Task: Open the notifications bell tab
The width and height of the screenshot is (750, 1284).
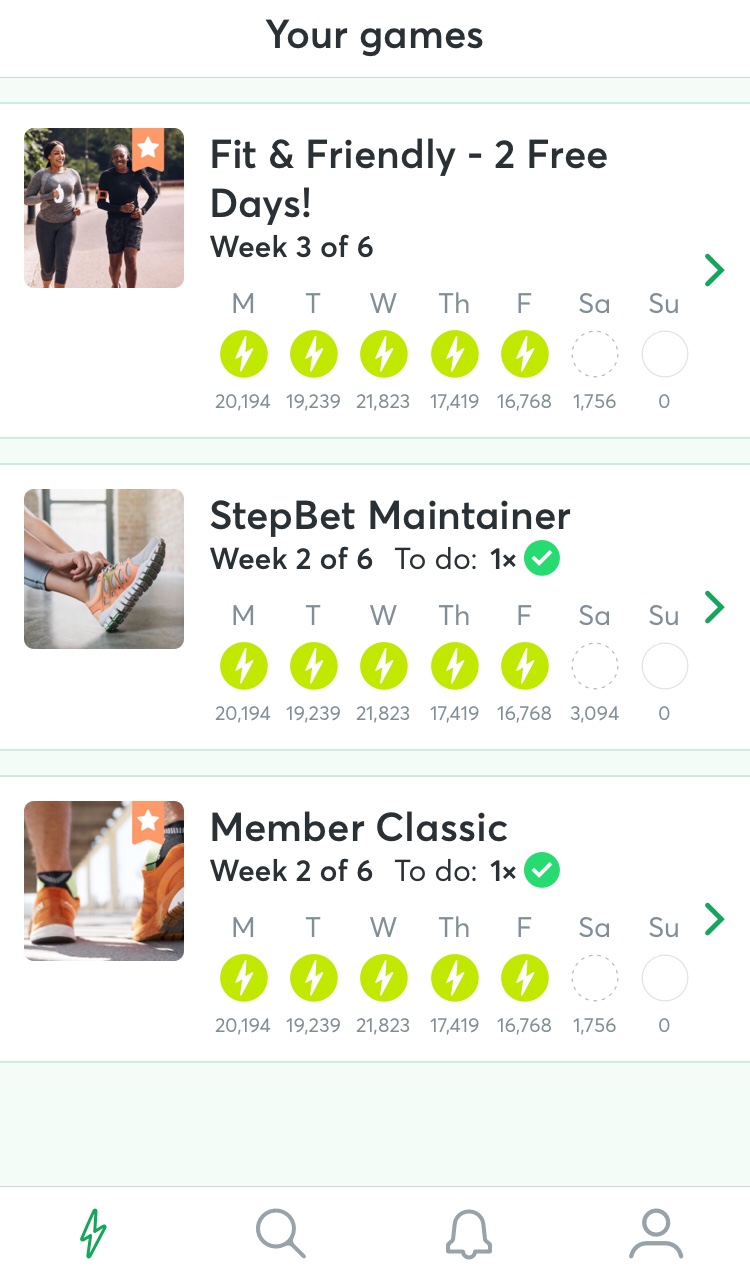Action: pos(468,1234)
